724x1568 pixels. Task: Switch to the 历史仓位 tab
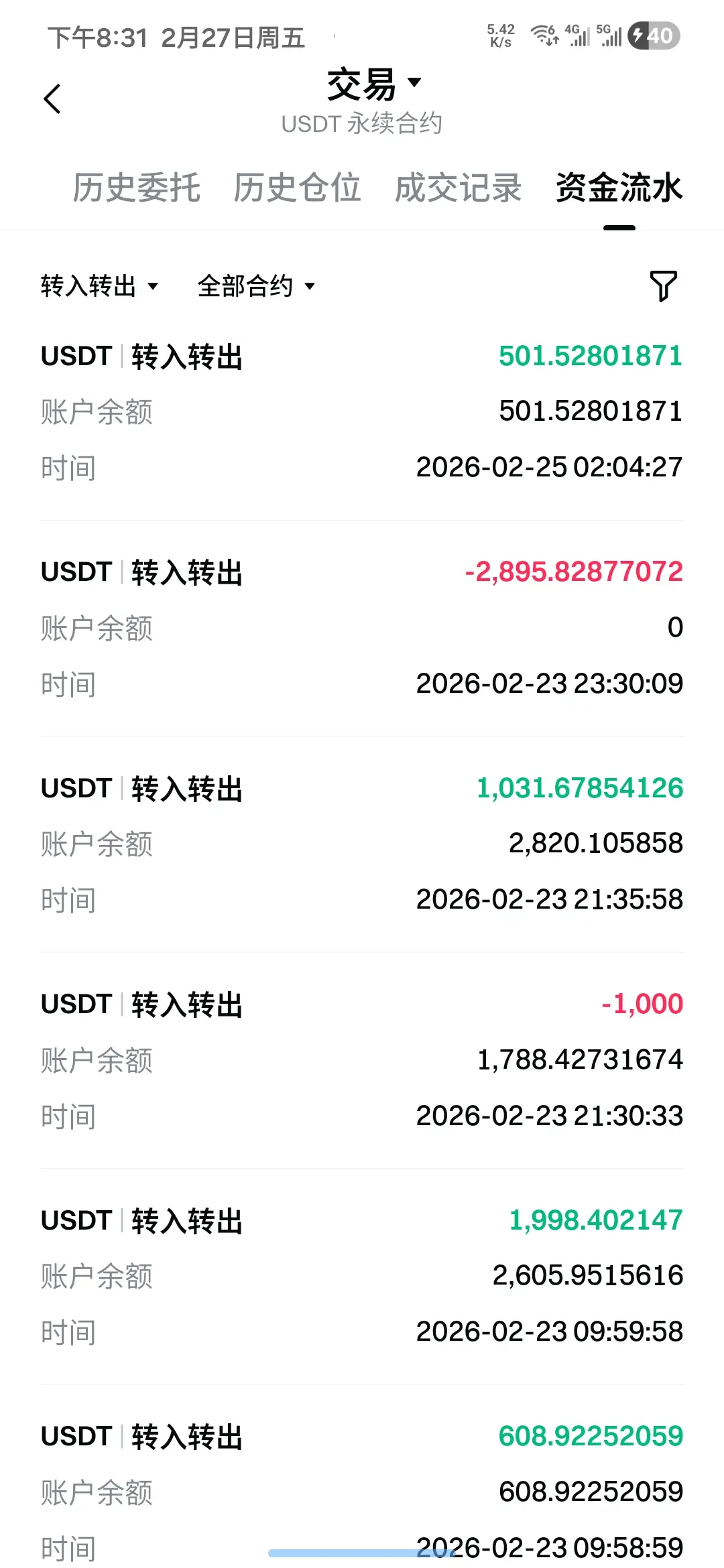click(x=297, y=188)
